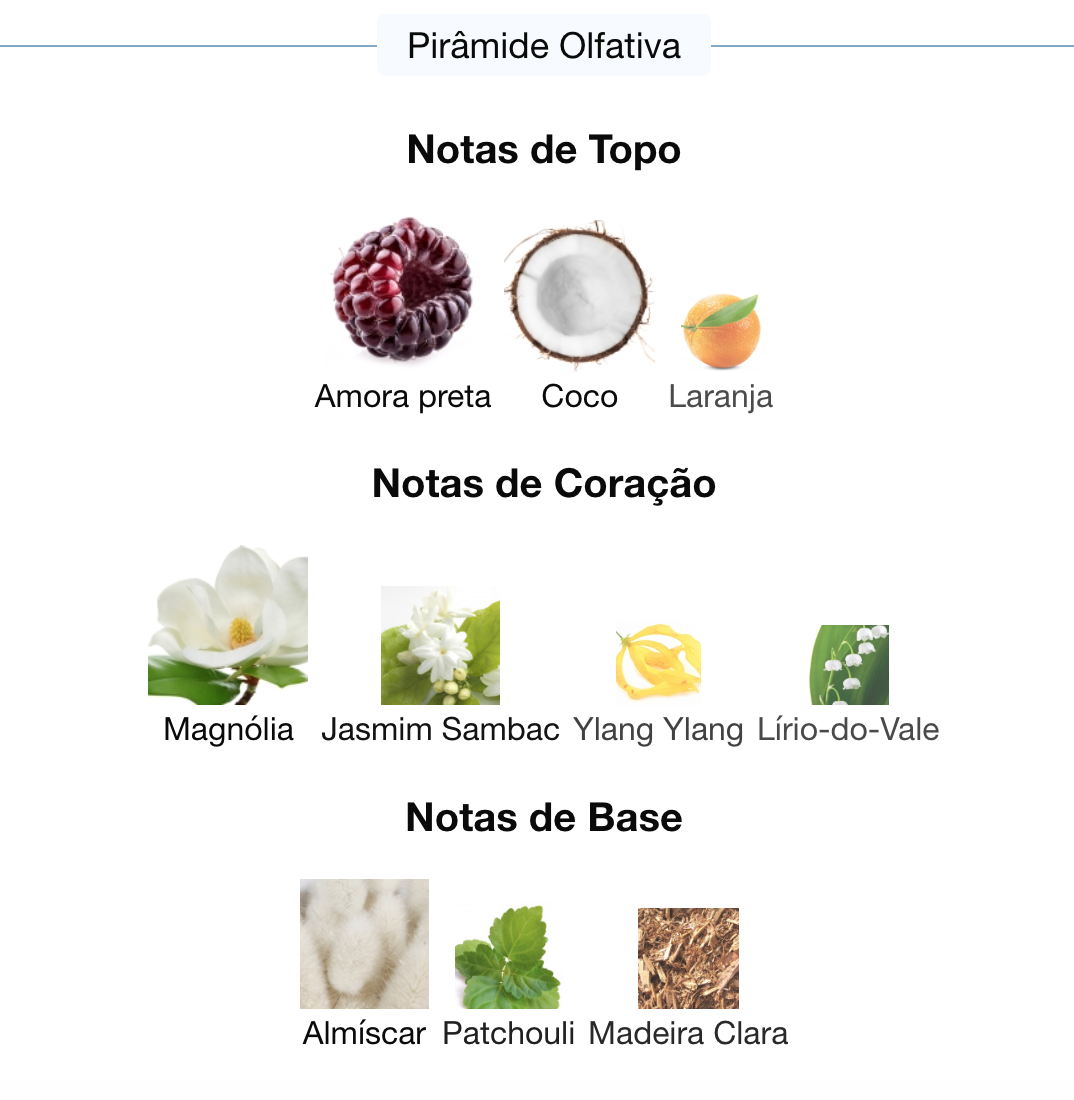Viewport: 1074px width, 1100px height.
Task: View the Laranja note
Action: tap(721, 331)
